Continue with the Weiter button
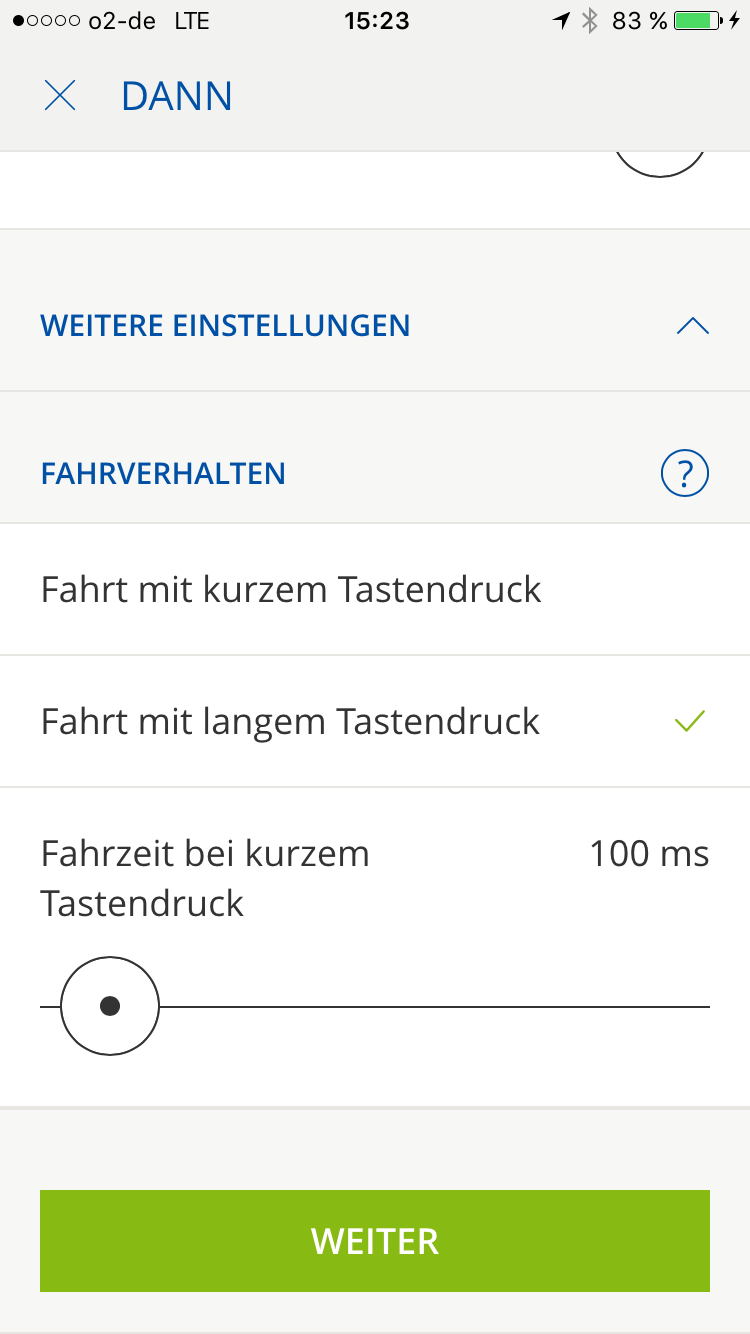 375,1241
